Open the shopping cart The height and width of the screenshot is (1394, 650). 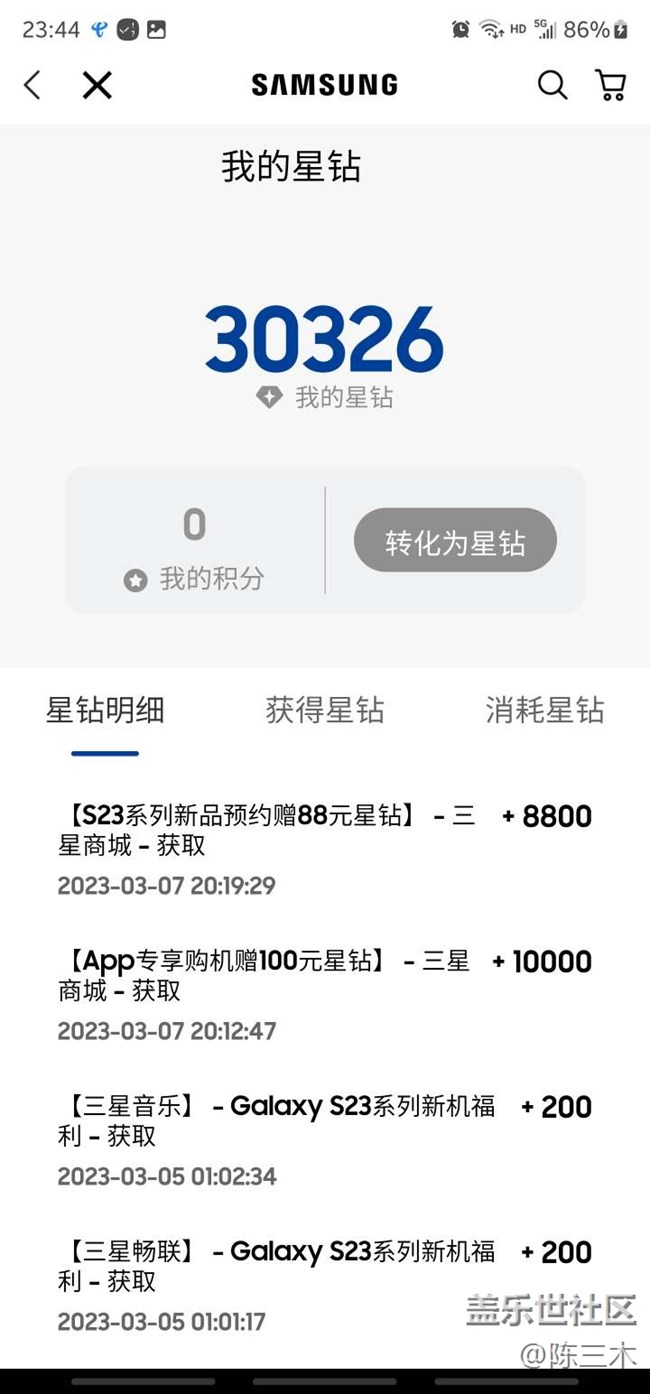tap(610, 85)
